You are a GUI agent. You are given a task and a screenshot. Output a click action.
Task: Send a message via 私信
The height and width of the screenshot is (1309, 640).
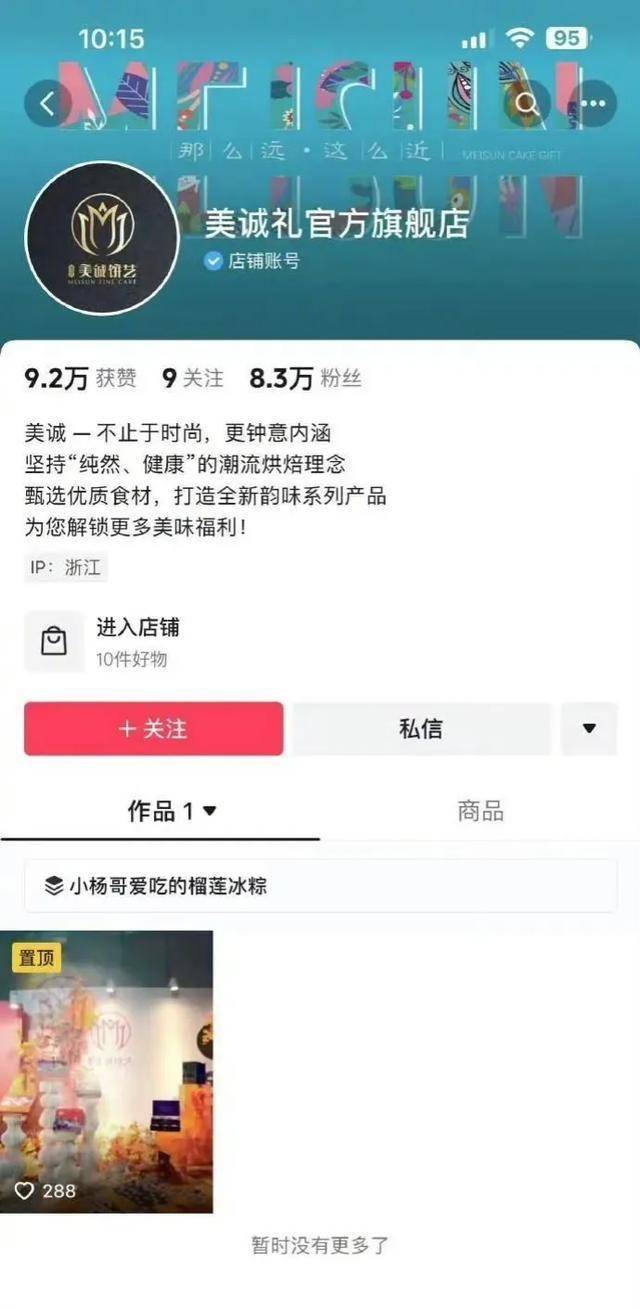point(421,729)
